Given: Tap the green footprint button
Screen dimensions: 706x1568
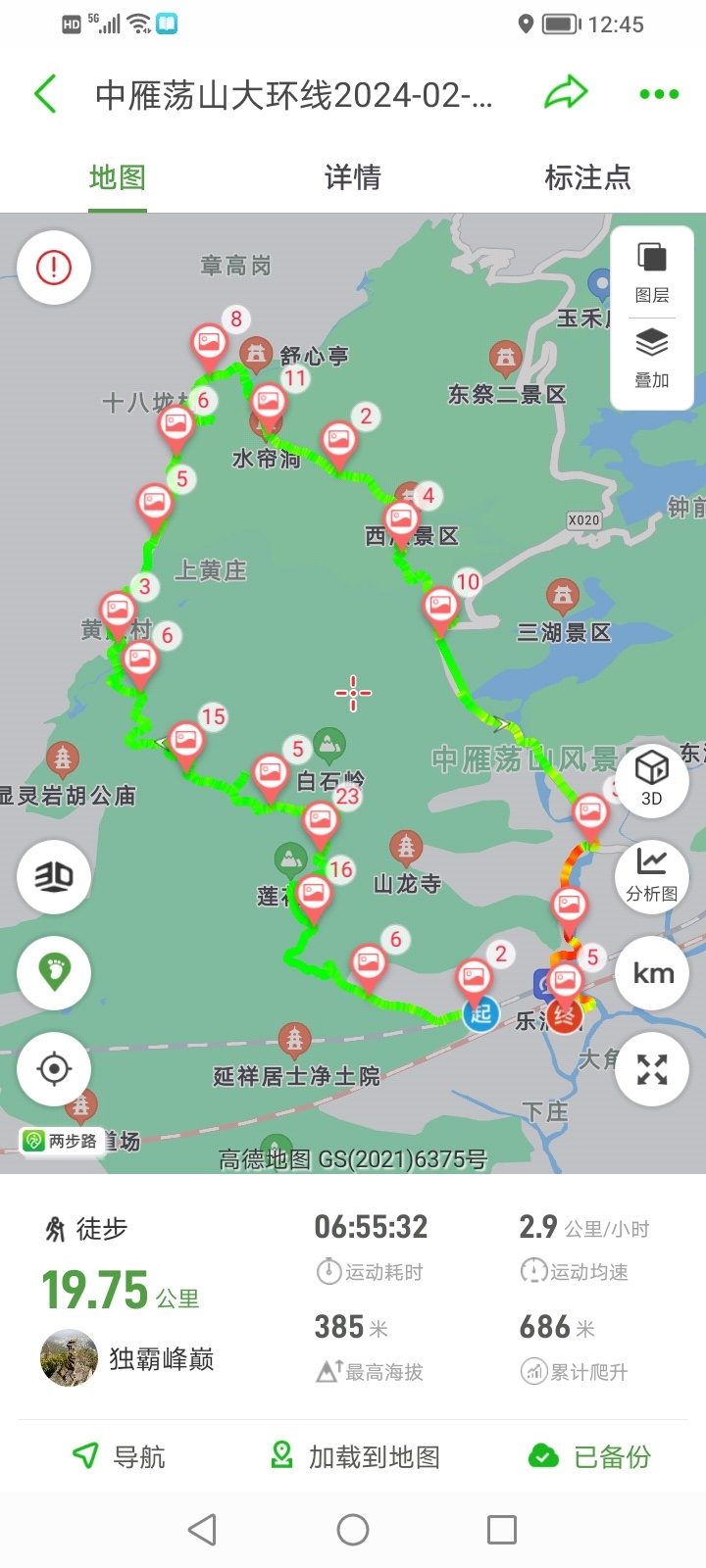Looking at the screenshot, I should coord(54,972).
